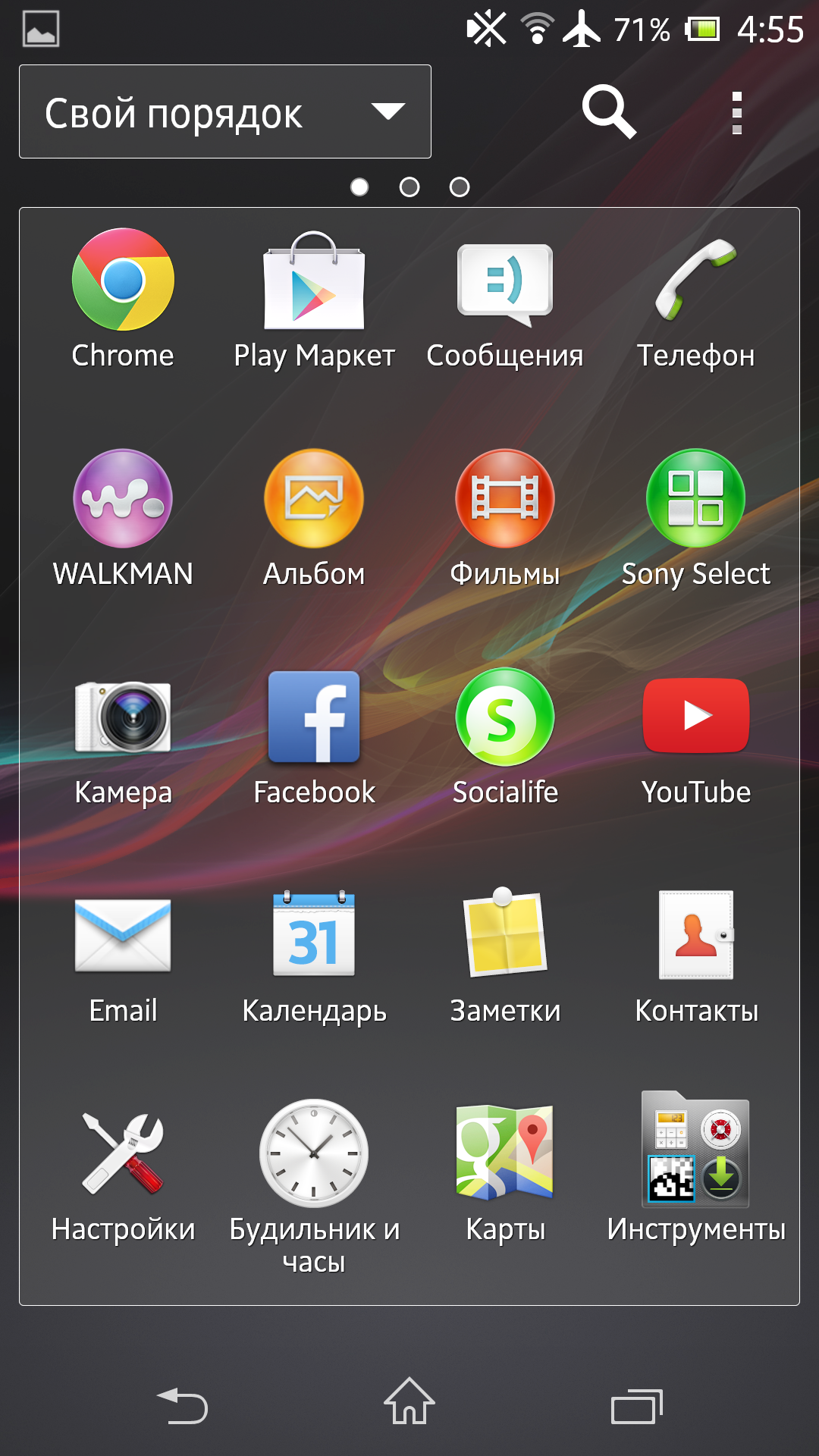
Task: Launch WALKMAN music player
Action: pyautogui.click(x=123, y=519)
